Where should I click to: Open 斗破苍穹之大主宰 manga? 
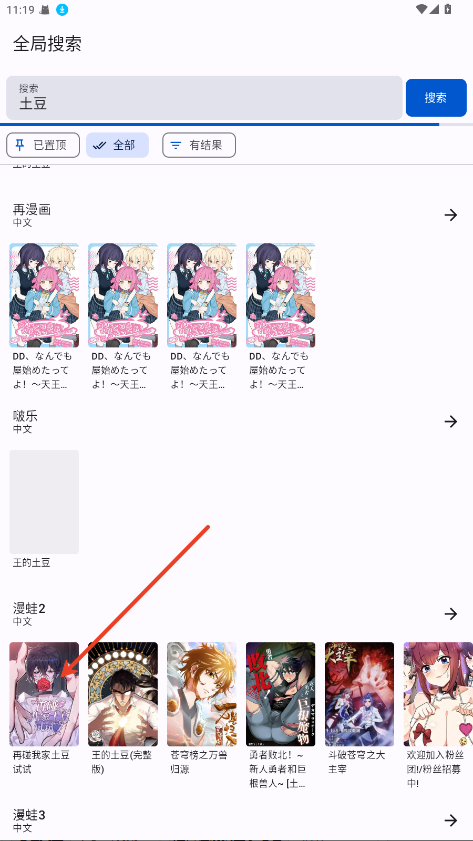pyautogui.click(x=359, y=709)
